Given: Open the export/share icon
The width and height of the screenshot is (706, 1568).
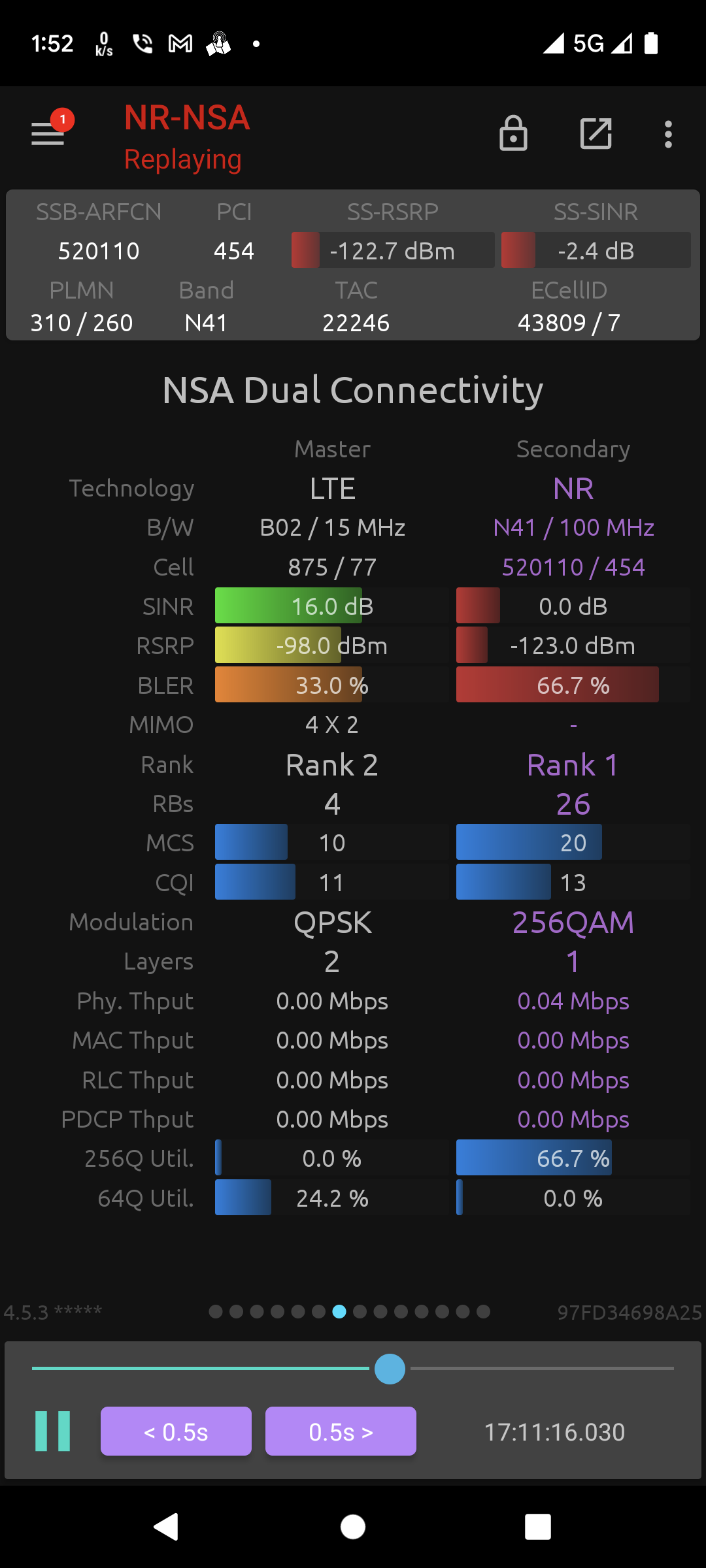Looking at the screenshot, I should pos(596,134).
